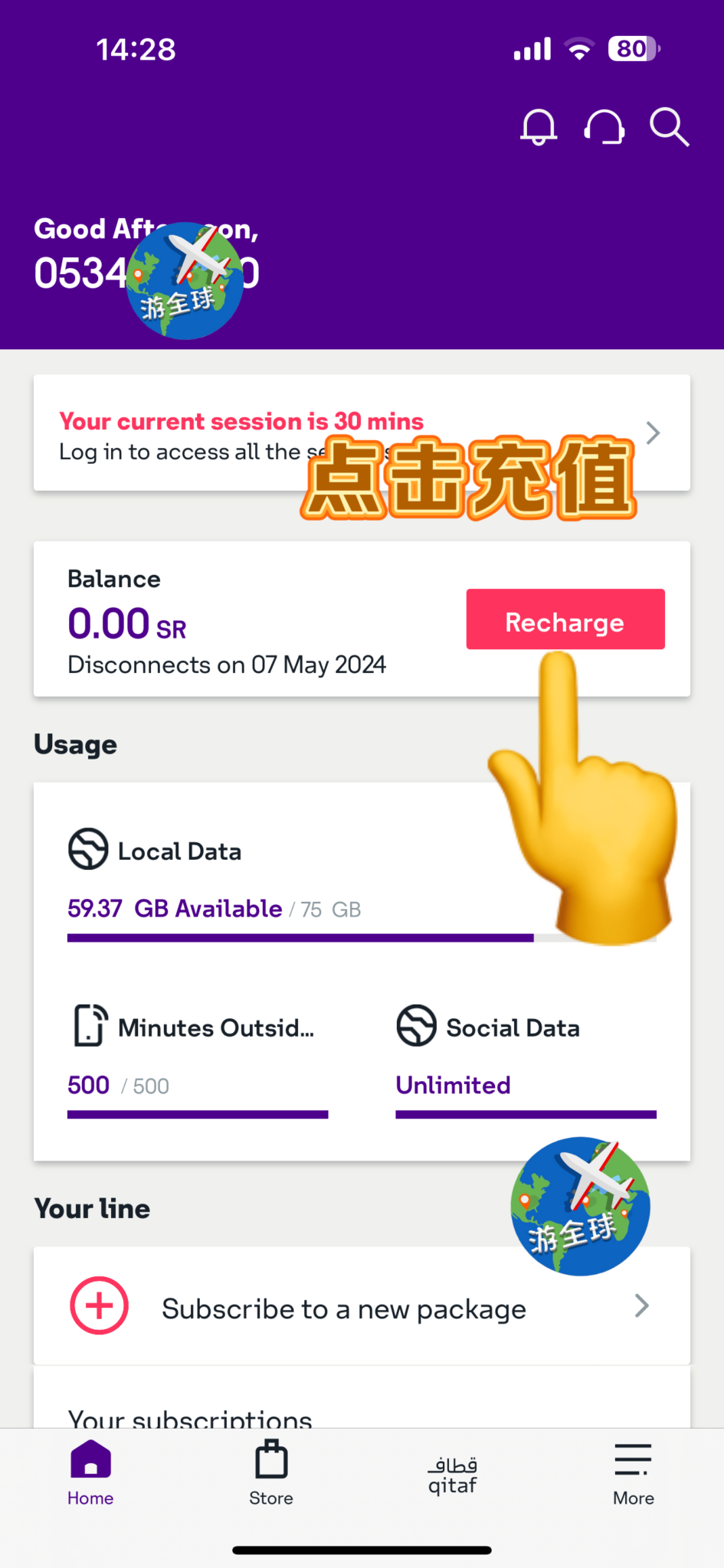Screen dimensions: 724x1568
Task: Click the Home house icon
Action: point(90,1459)
